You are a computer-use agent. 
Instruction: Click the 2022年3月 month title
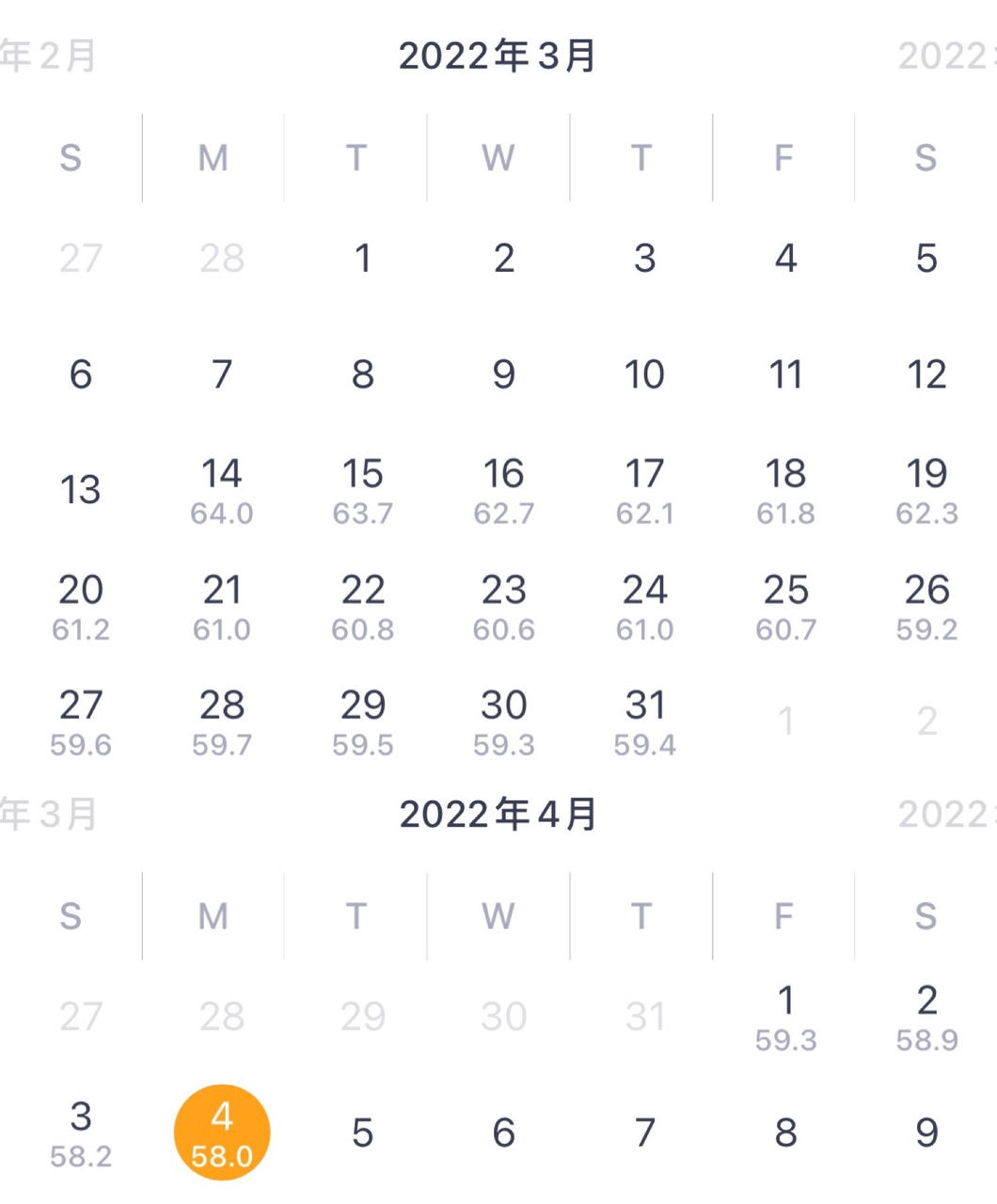pyautogui.click(x=498, y=56)
